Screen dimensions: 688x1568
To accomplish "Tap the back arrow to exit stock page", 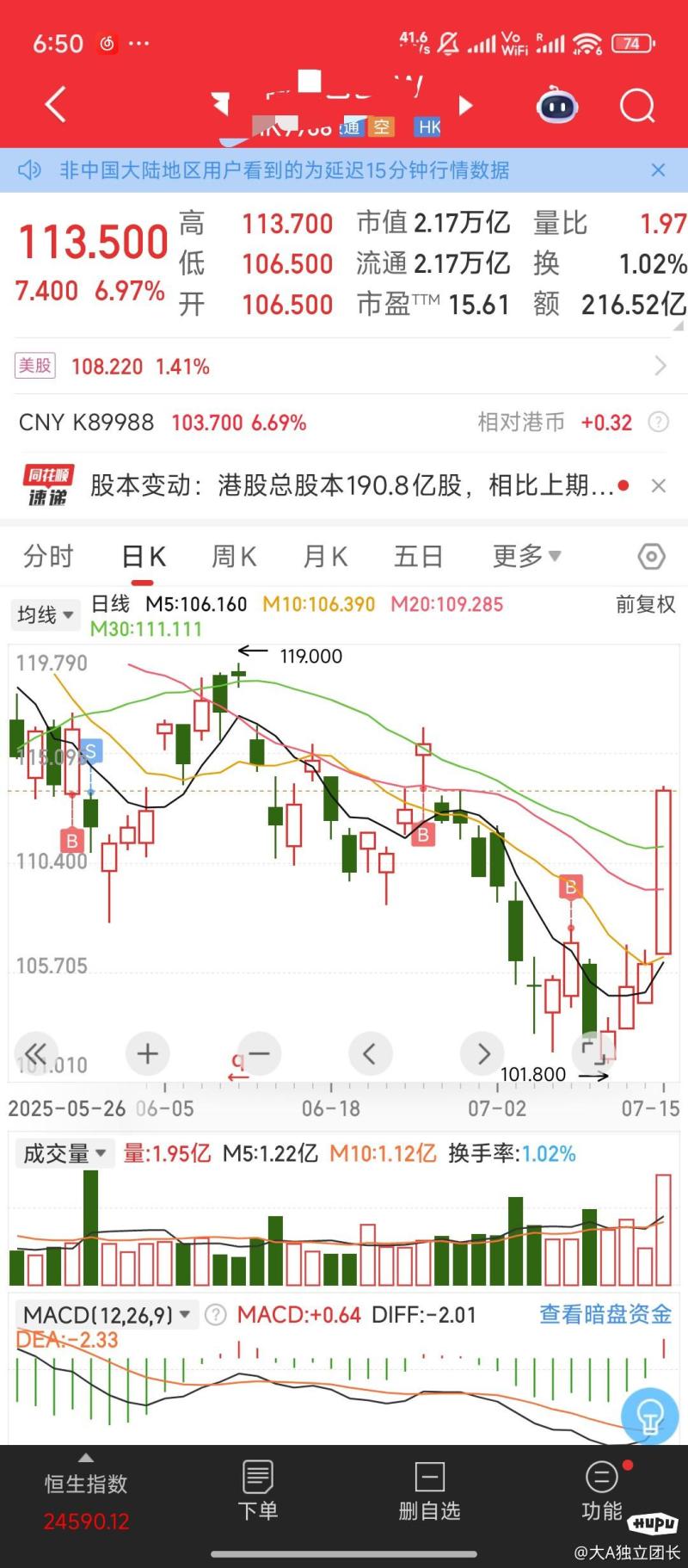I will tap(54, 103).
